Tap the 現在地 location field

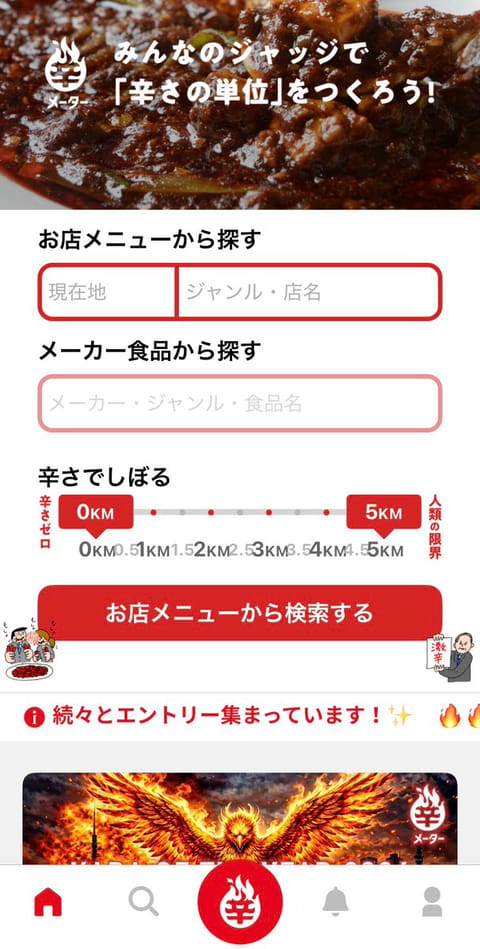tap(108, 292)
